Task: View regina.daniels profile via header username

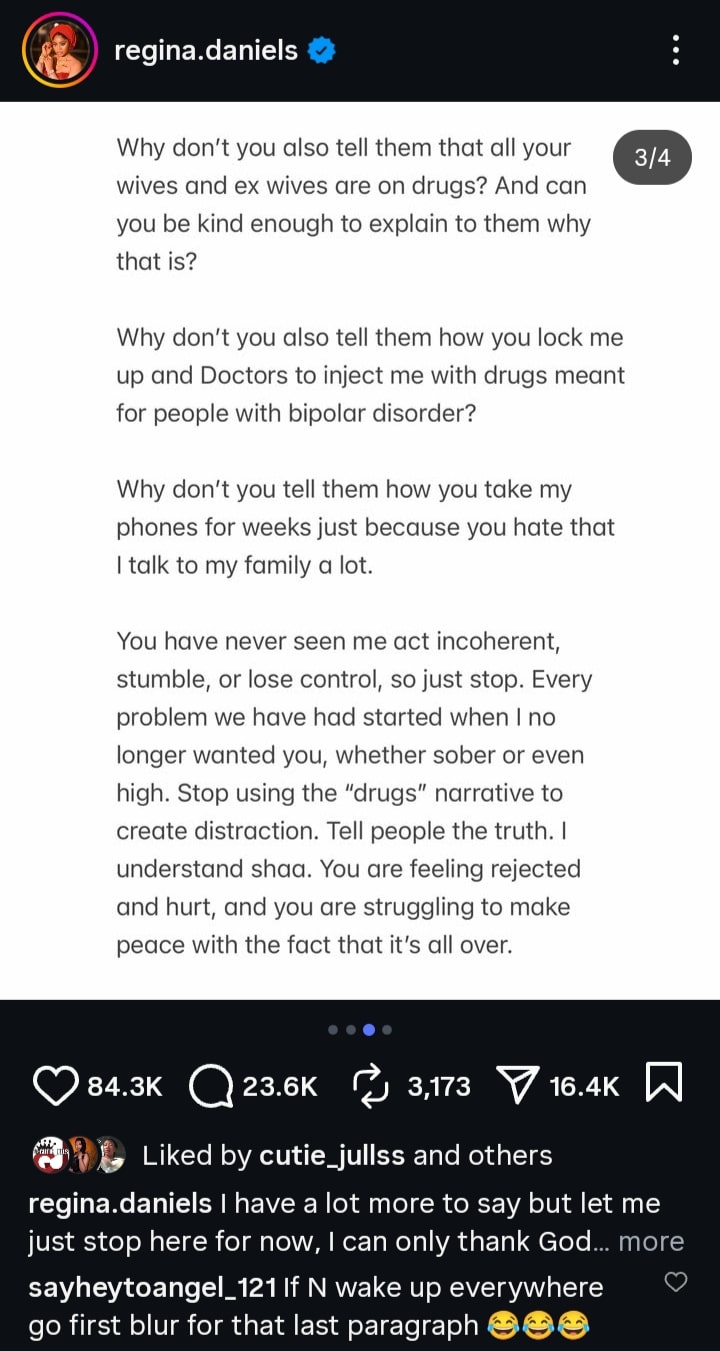Action: coord(206,50)
